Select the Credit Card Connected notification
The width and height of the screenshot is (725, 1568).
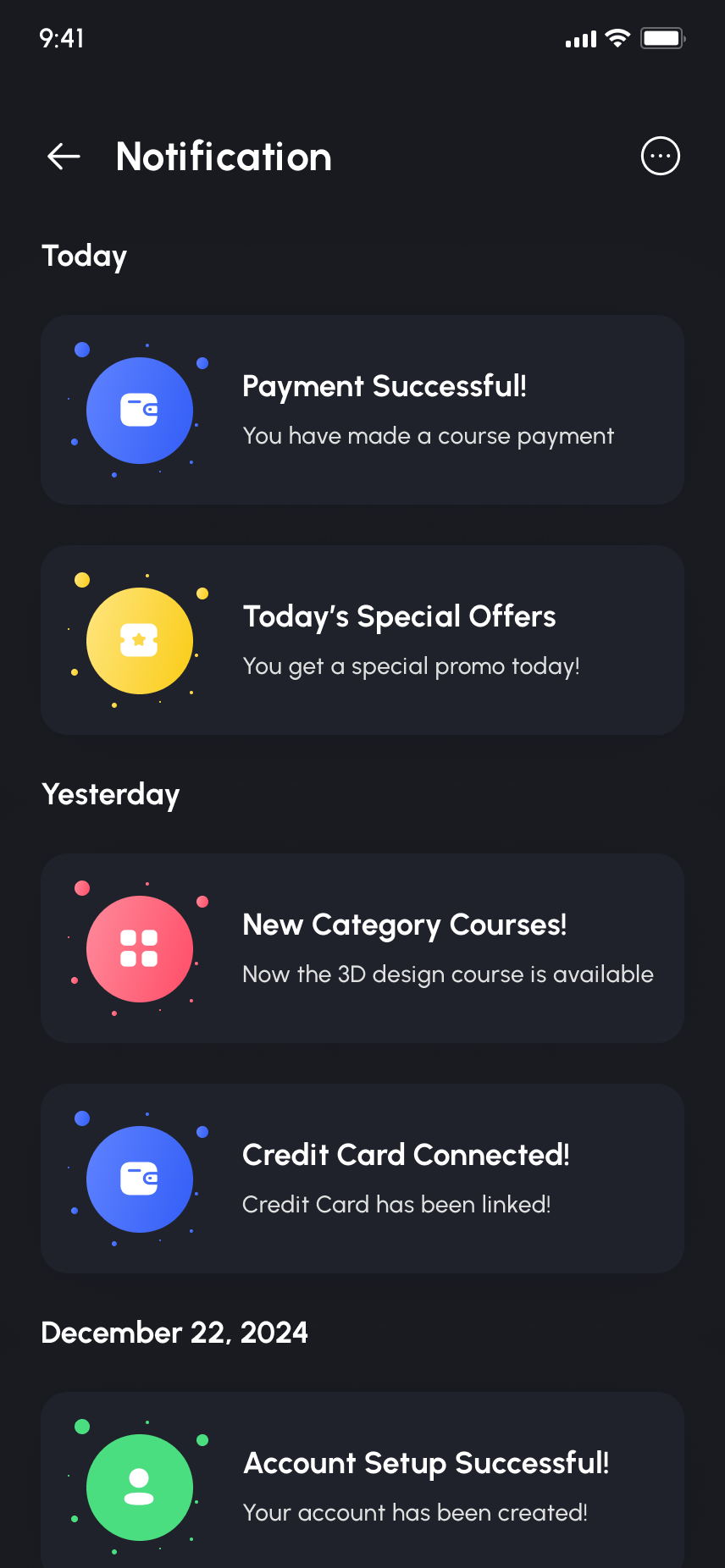point(362,1179)
